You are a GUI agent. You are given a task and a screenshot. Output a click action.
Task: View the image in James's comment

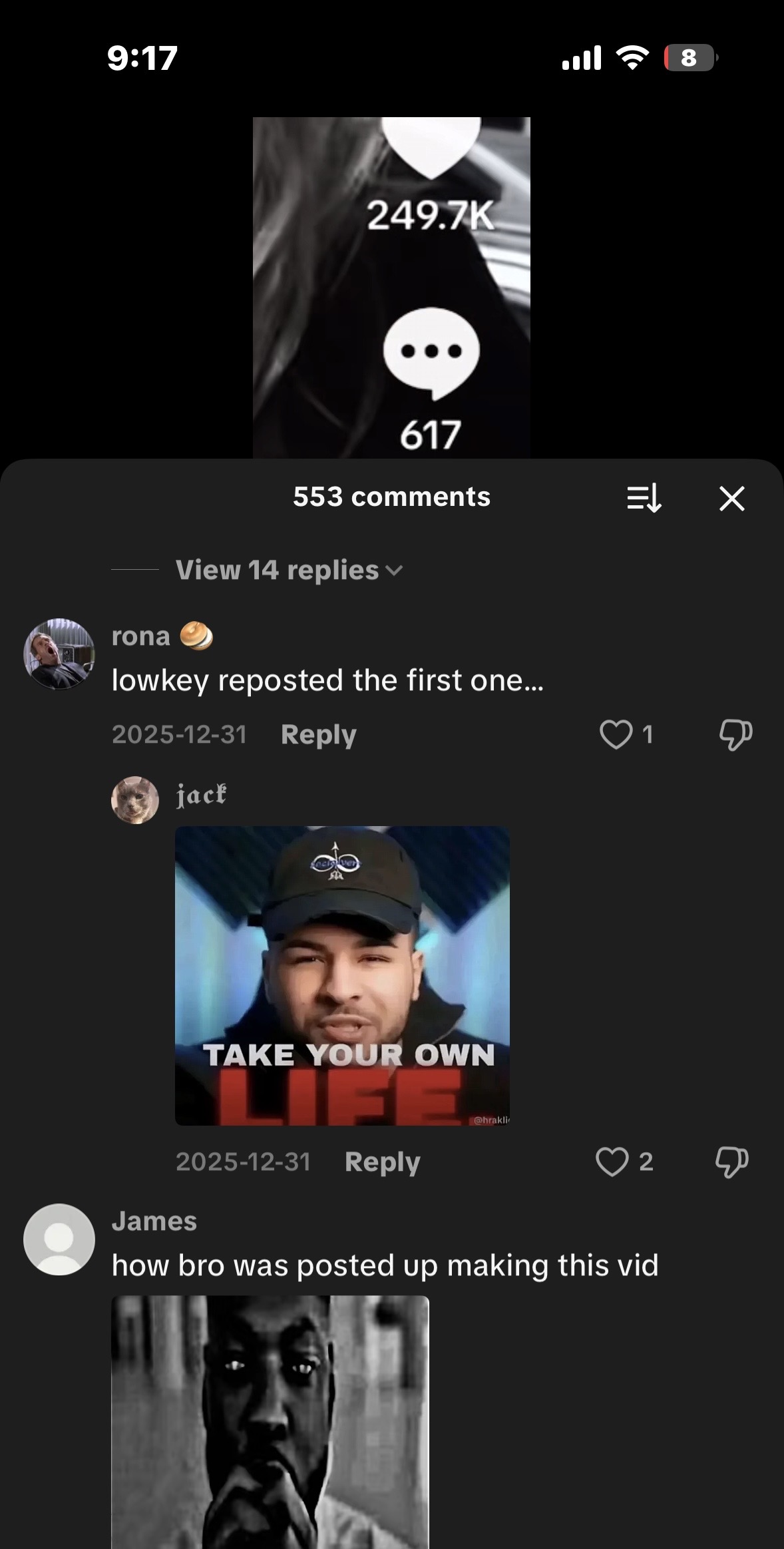pyautogui.click(x=270, y=1421)
